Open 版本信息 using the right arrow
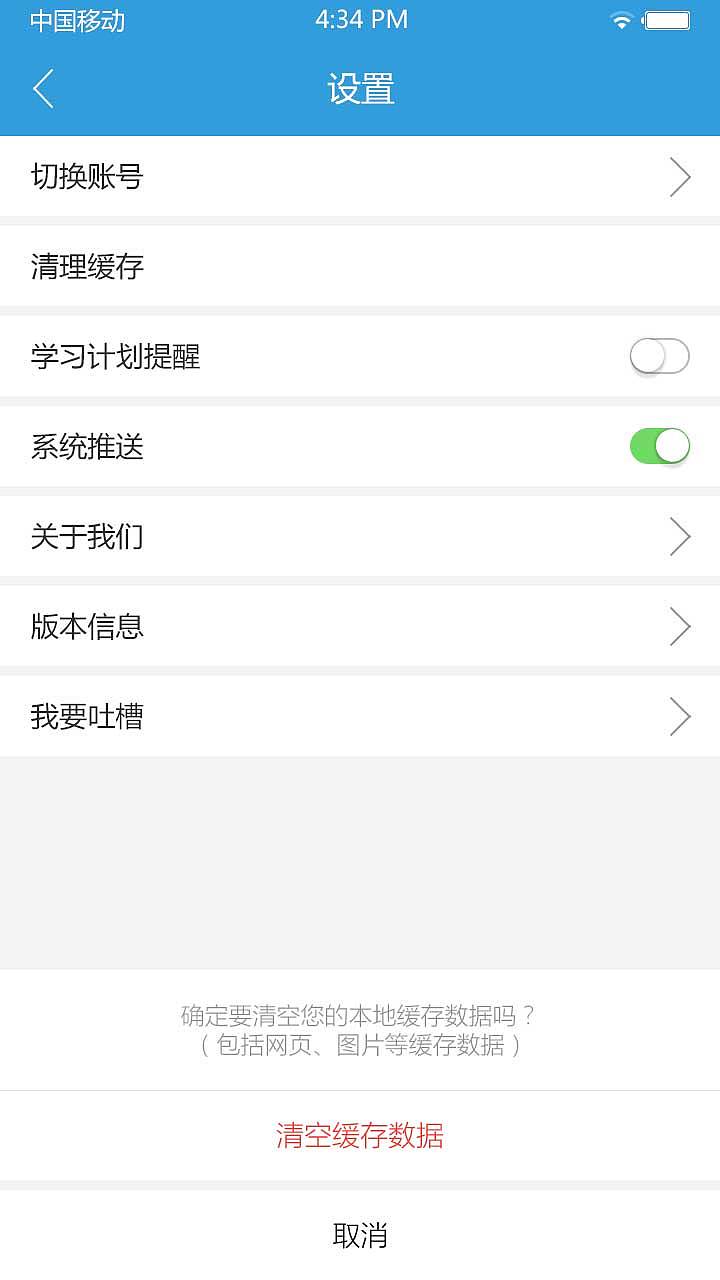Screen dimensions: 720x1280 click(x=679, y=626)
